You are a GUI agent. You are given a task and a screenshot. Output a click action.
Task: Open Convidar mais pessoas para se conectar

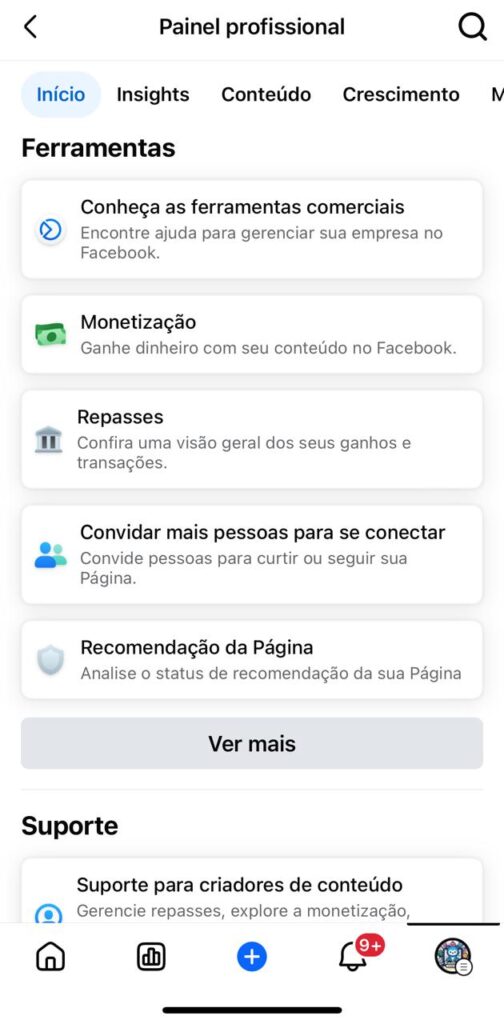pos(252,554)
